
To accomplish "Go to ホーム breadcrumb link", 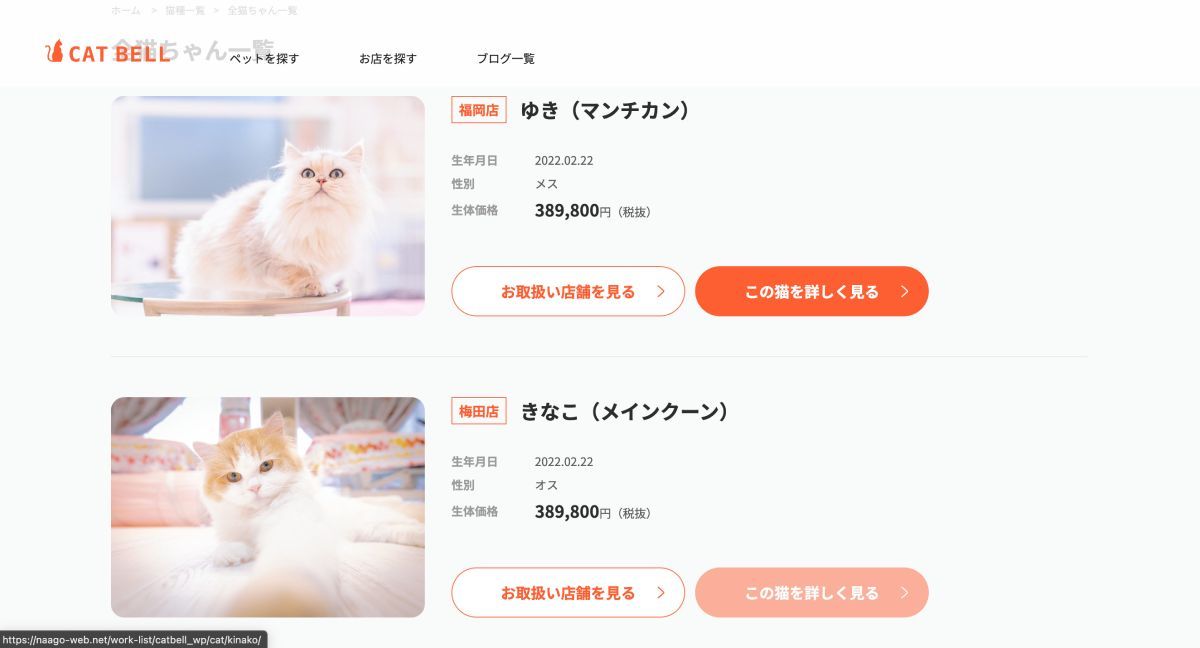I will tap(126, 10).
